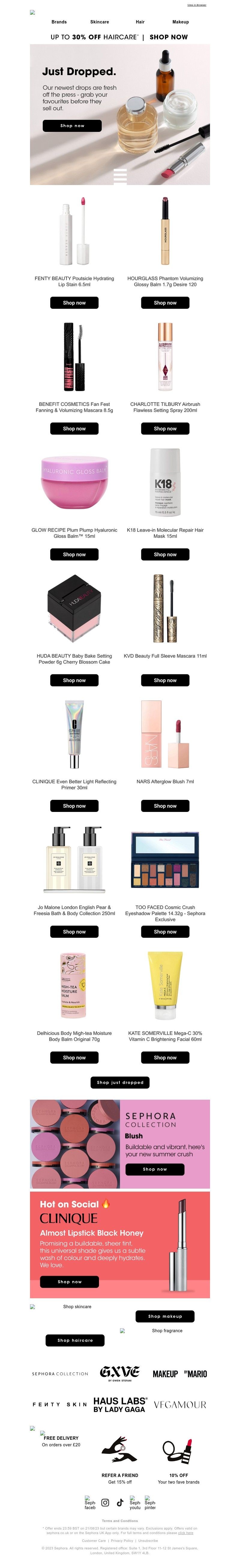The image size is (240, 1568).
Task: Select the Hair category
Action: (140, 22)
